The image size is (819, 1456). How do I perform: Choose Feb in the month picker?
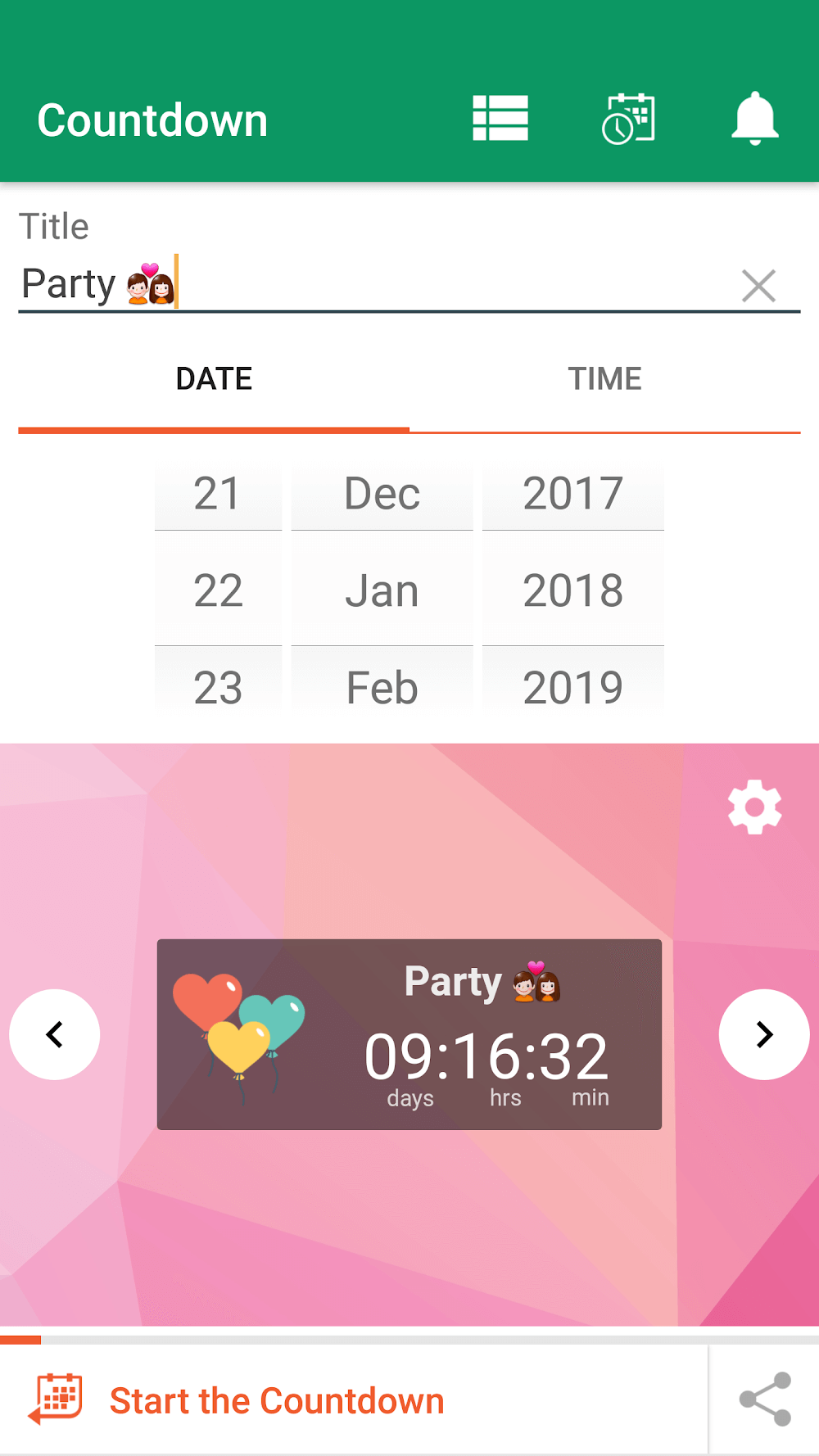382,686
